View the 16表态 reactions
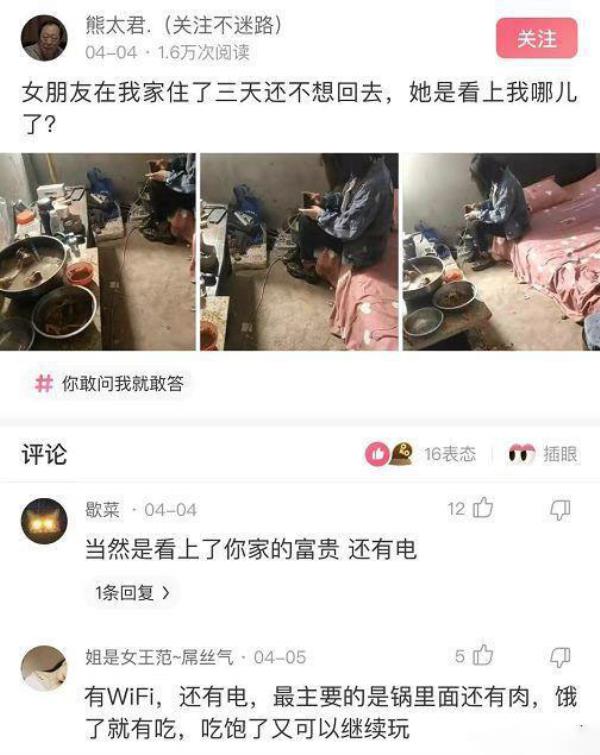This screenshot has width=600, height=755. [x=420, y=454]
